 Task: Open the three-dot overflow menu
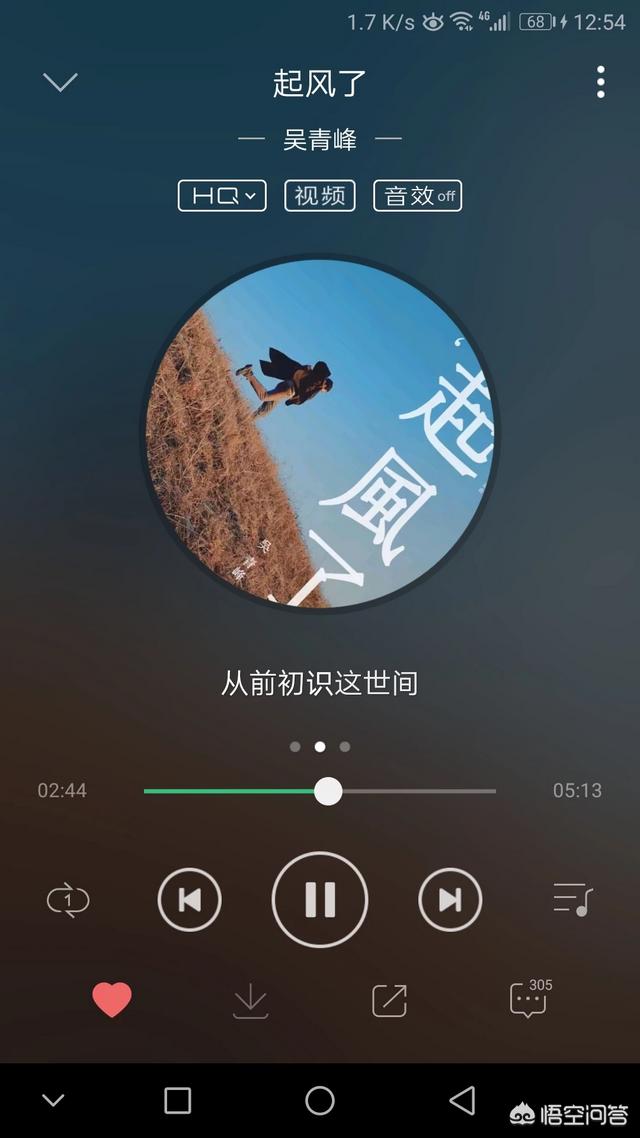(x=600, y=82)
